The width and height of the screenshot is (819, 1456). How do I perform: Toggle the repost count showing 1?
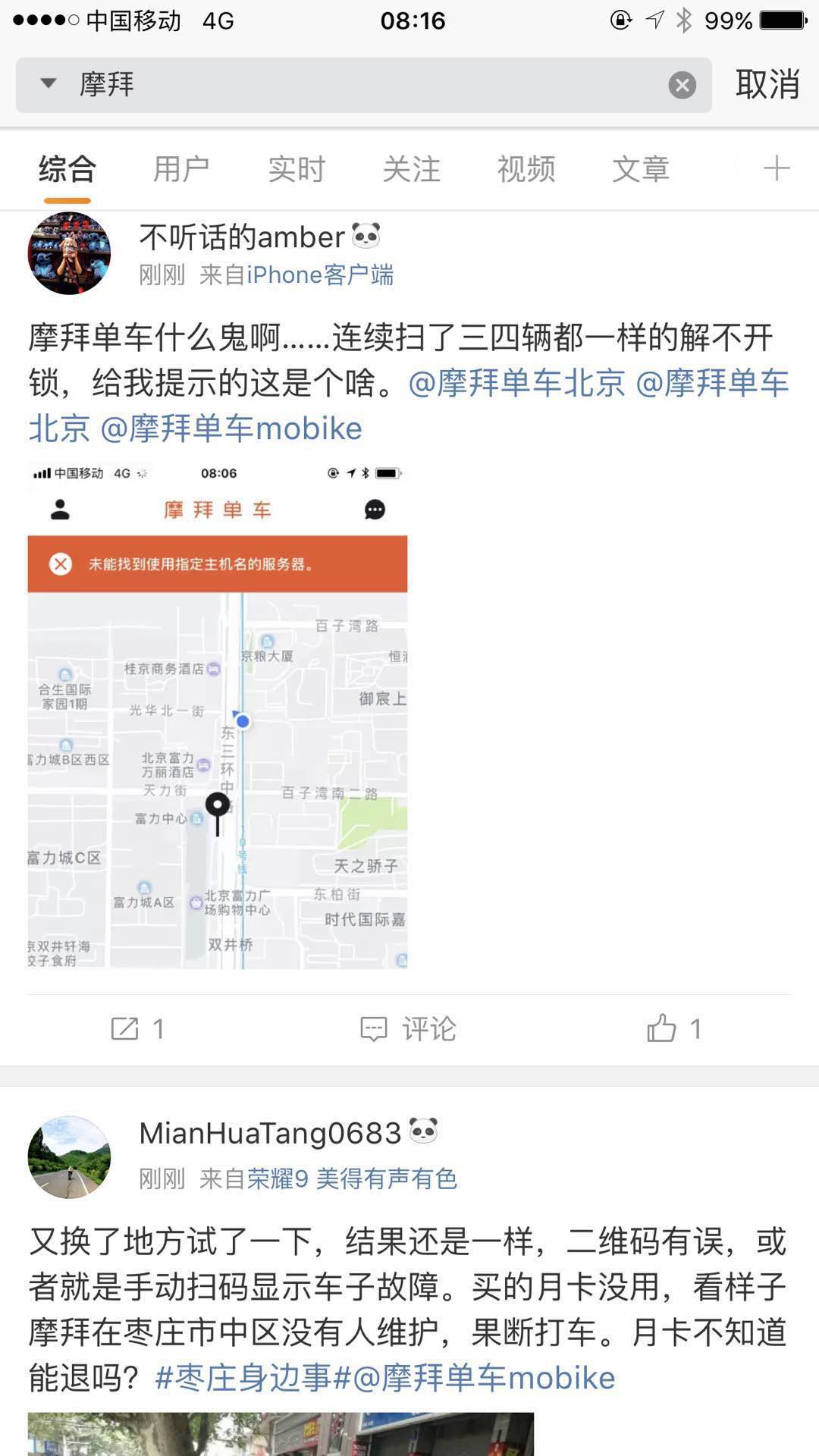point(158,1029)
